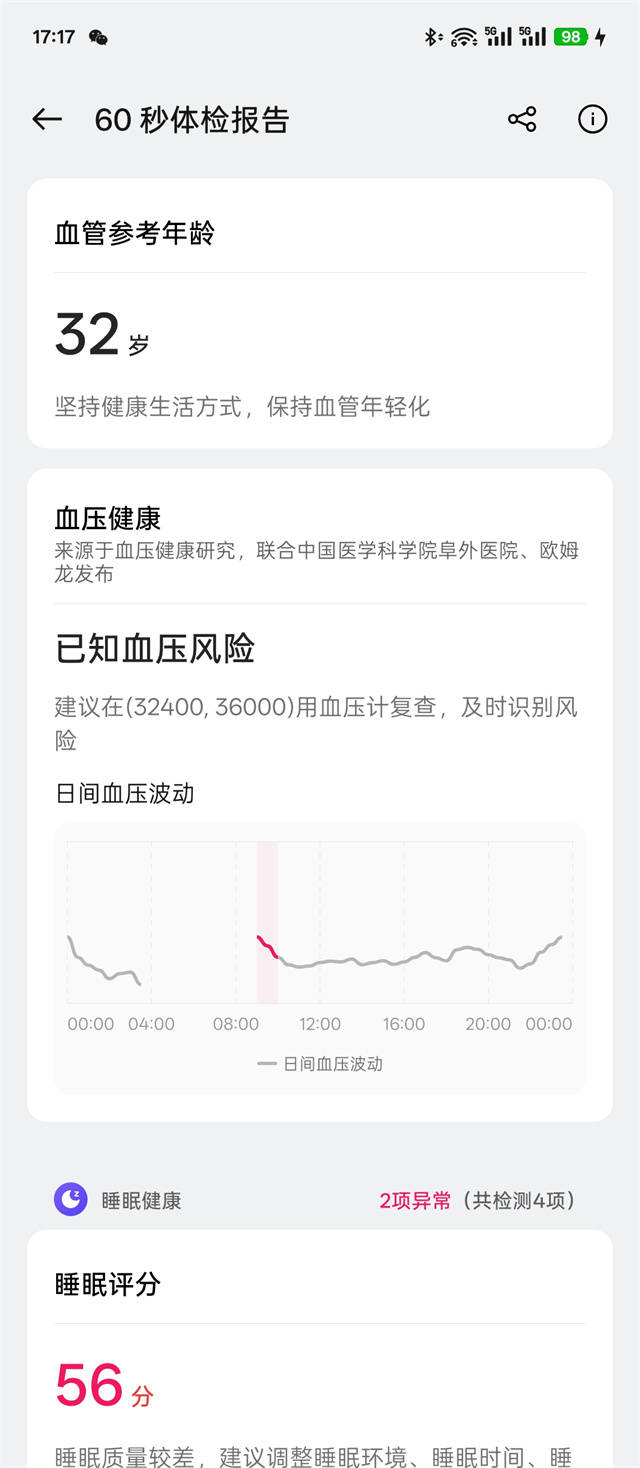
Task: Go back from the 60秒体检报告 page
Action: 47,120
